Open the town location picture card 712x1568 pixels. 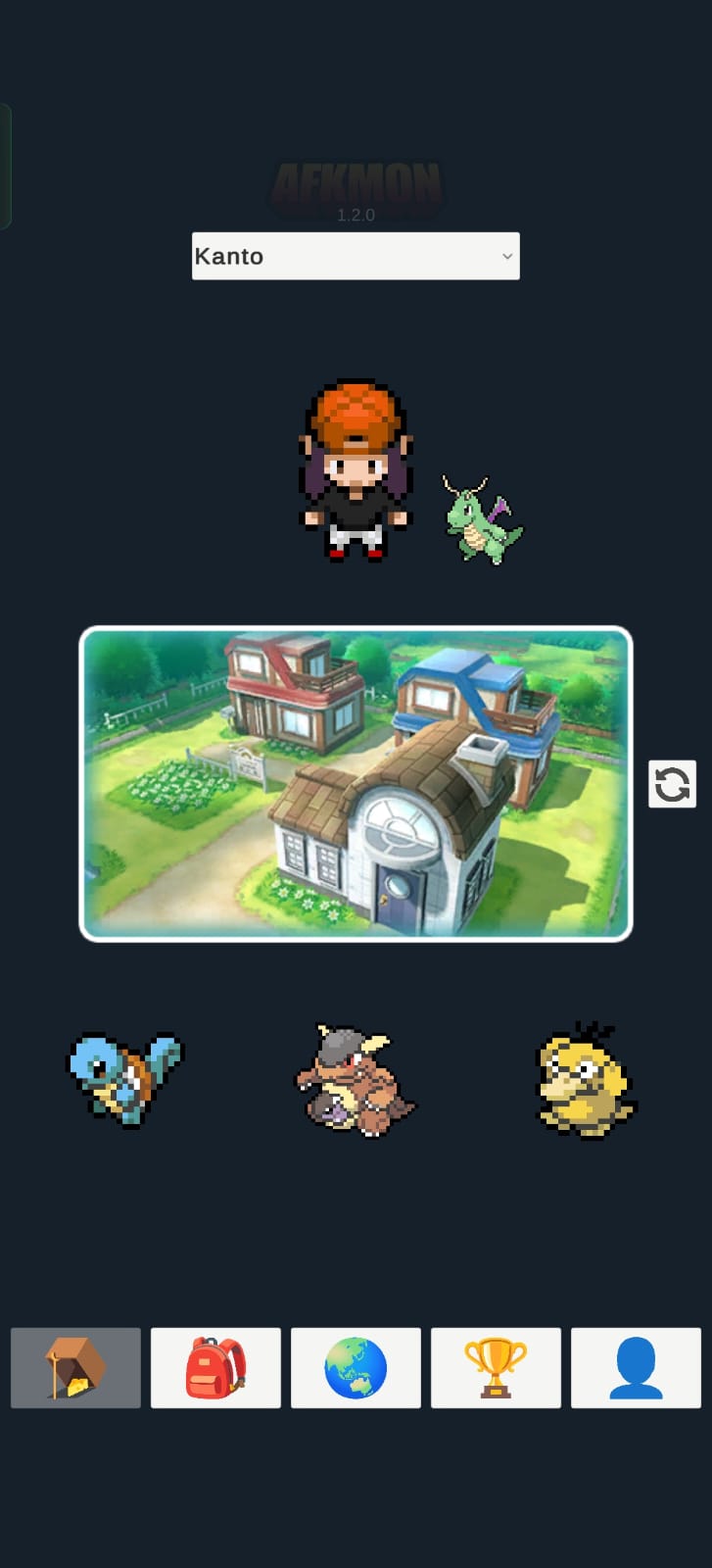point(356,784)
